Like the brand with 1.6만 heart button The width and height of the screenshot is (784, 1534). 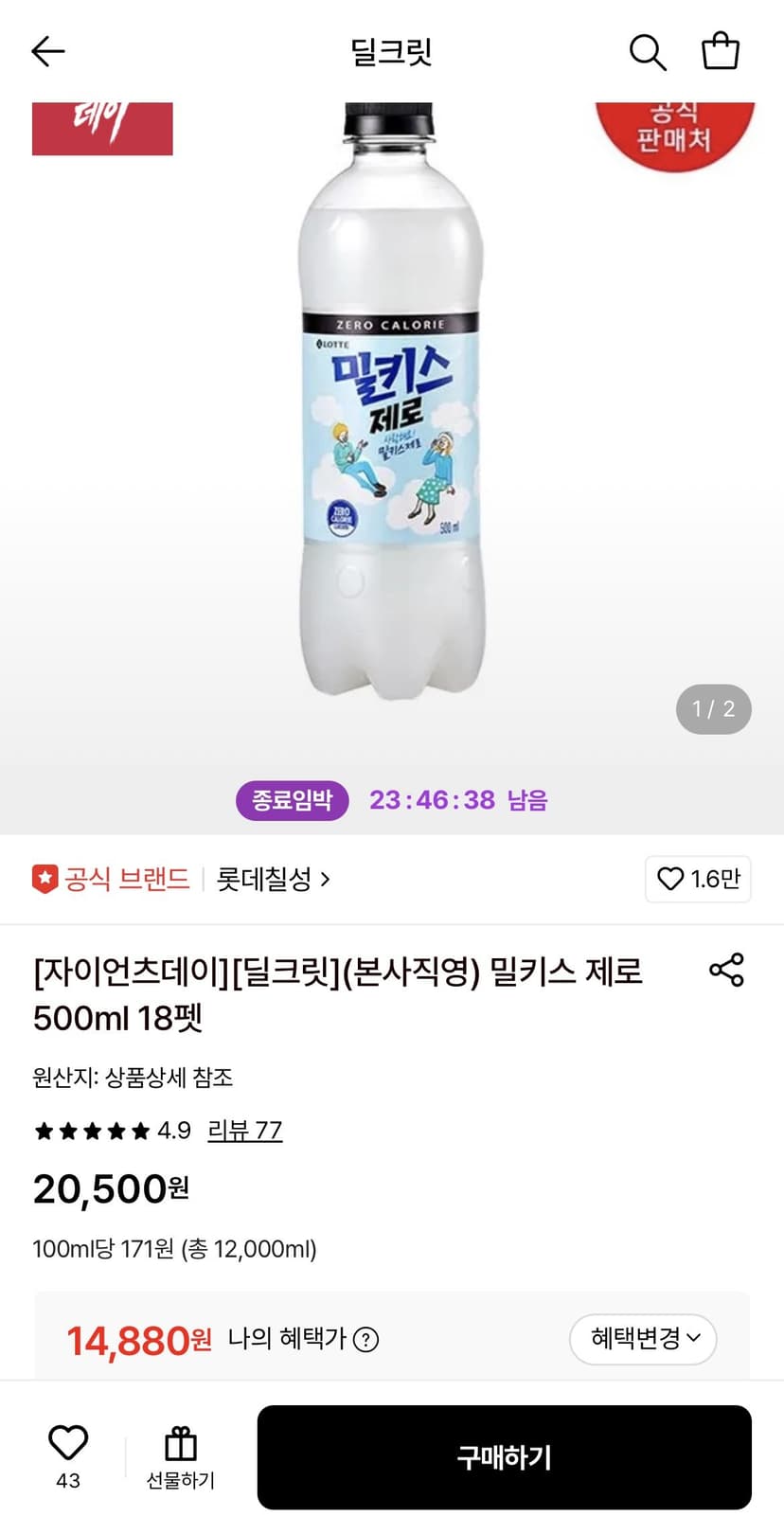[698, 879]
